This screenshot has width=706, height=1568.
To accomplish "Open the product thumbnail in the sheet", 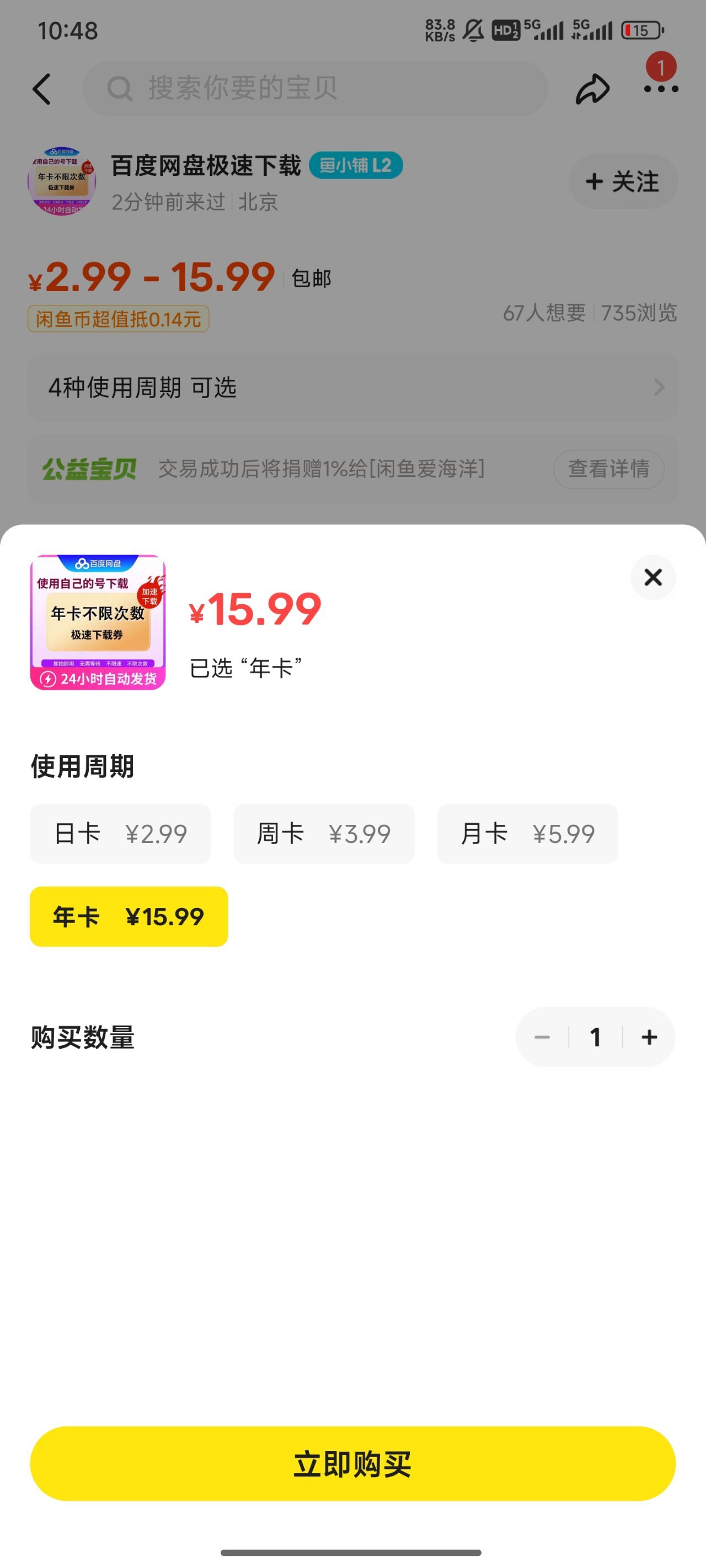I will coord(98,622).
